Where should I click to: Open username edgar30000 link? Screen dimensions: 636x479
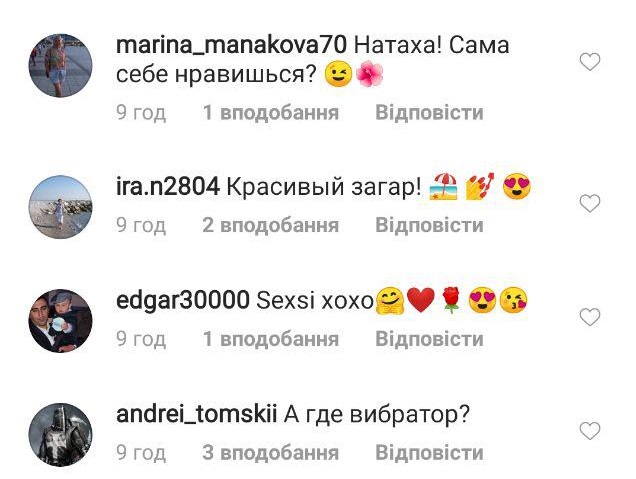183,300
